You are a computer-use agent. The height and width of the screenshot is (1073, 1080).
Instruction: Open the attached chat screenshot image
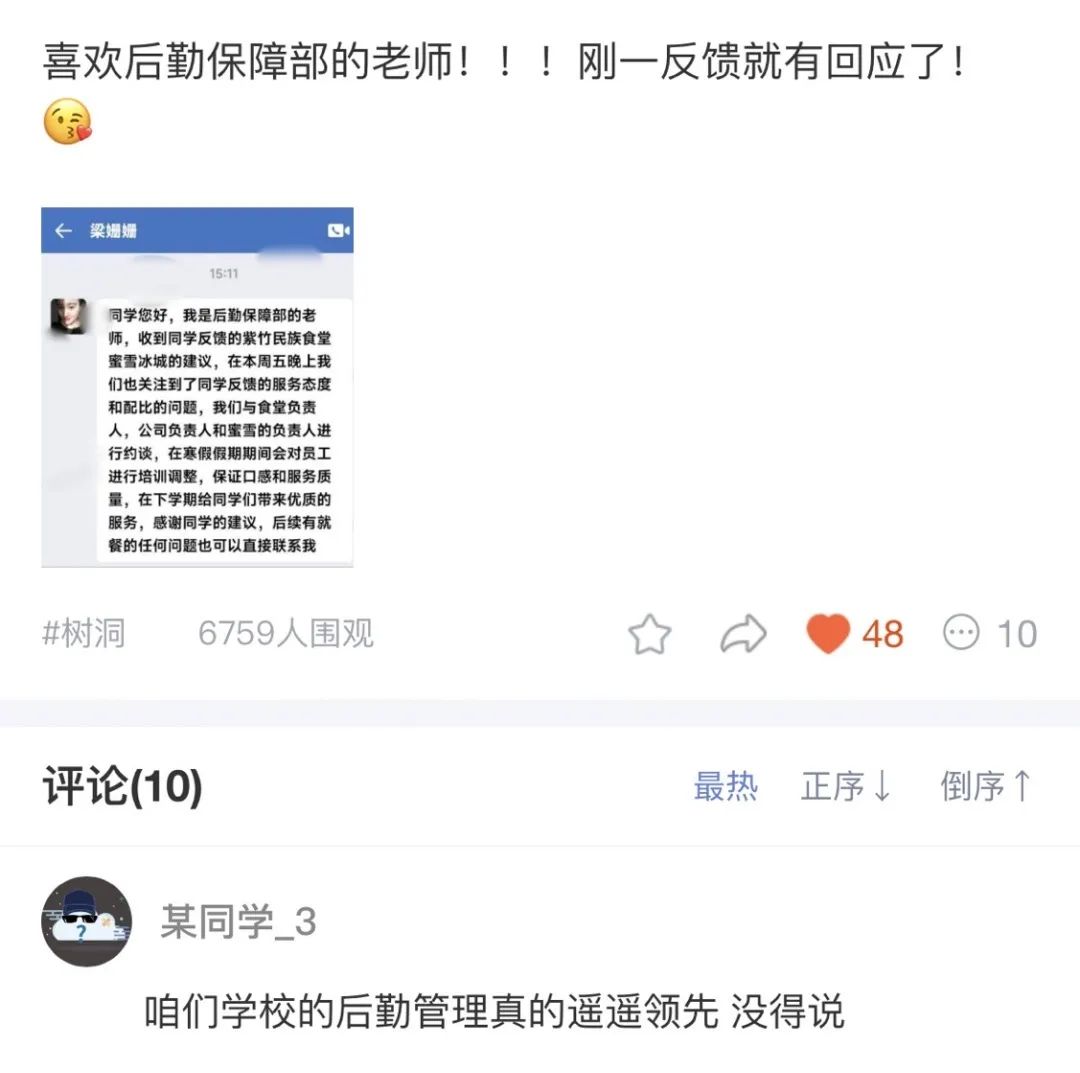tap(197, 387)
